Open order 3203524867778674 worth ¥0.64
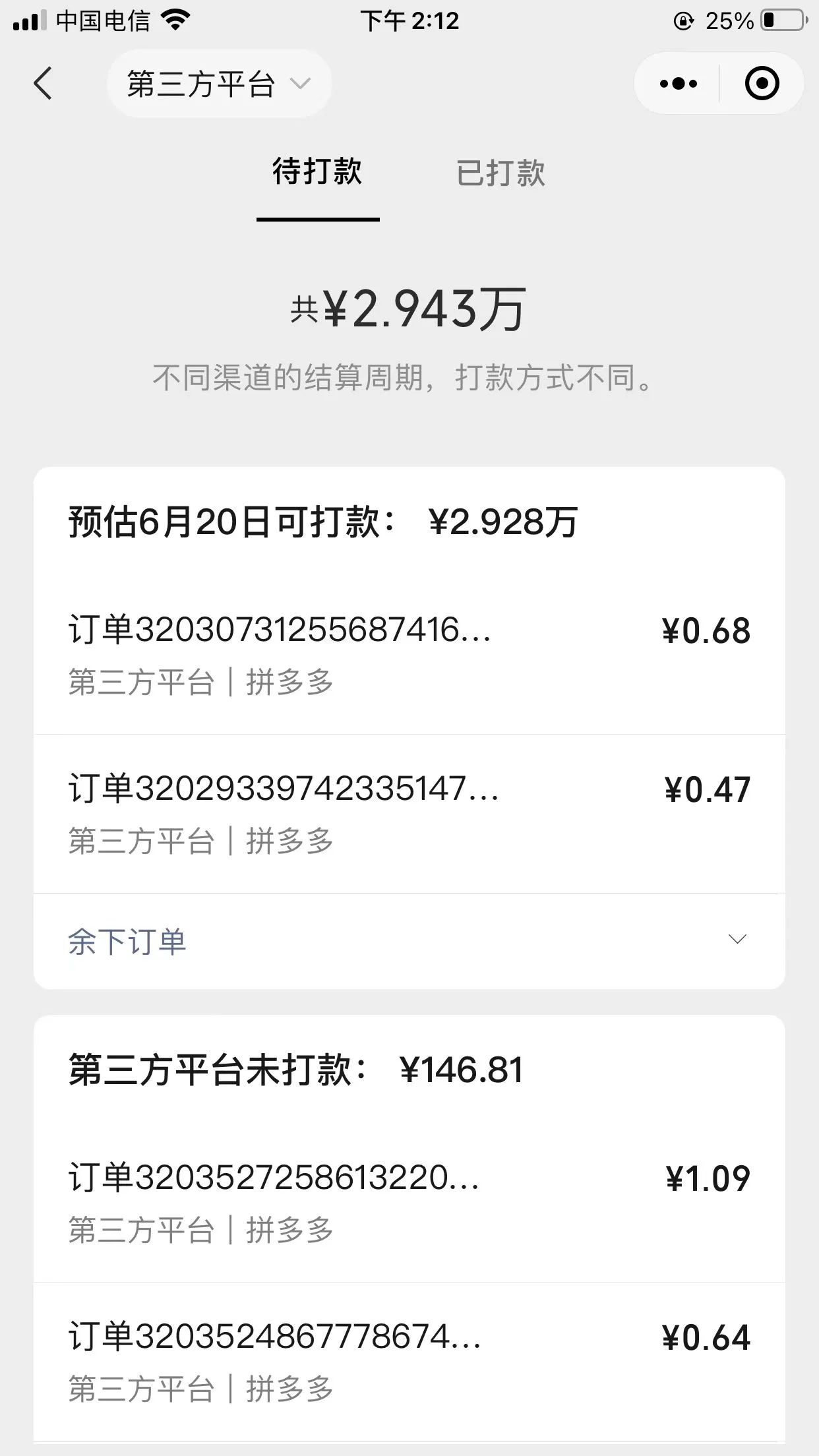 (x=409, y=1362)
